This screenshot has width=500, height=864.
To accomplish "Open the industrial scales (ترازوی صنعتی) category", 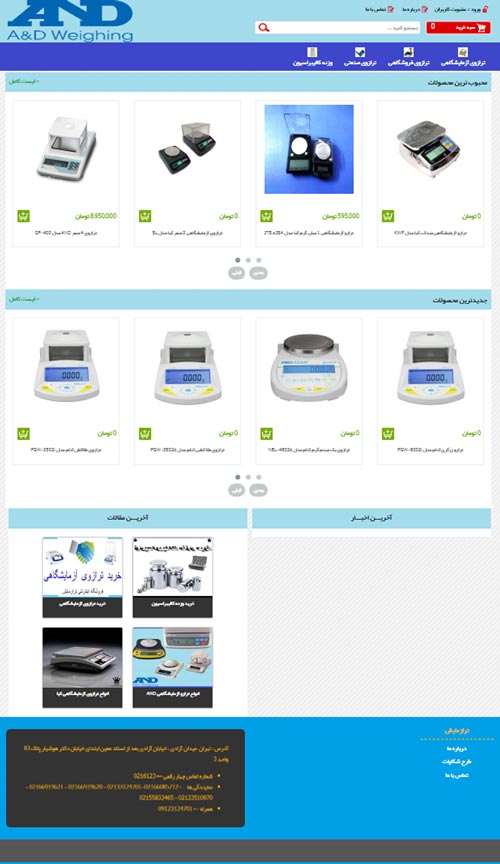I will [x=360, y=57].
